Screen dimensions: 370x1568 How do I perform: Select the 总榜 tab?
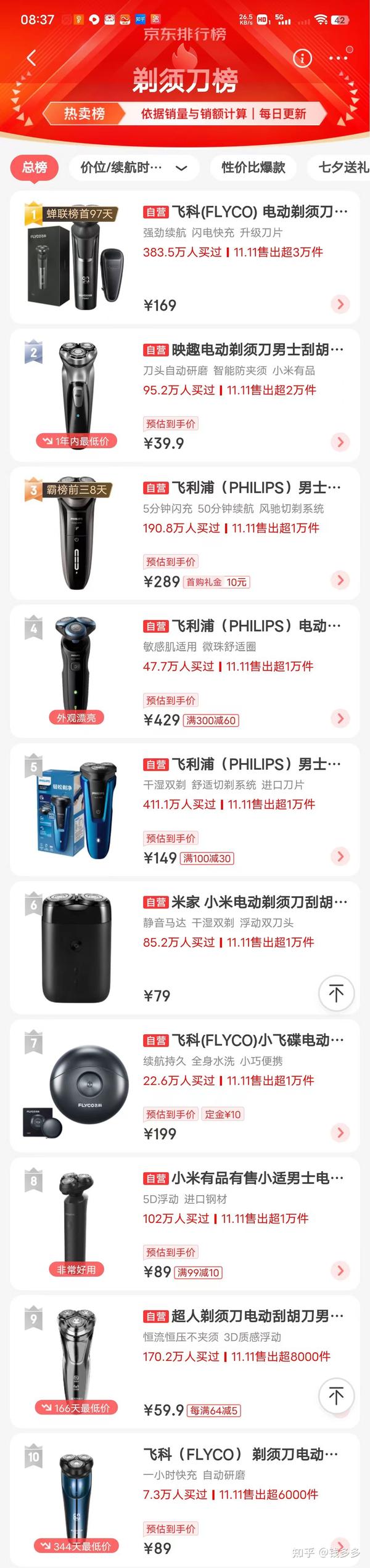[35, 167]
